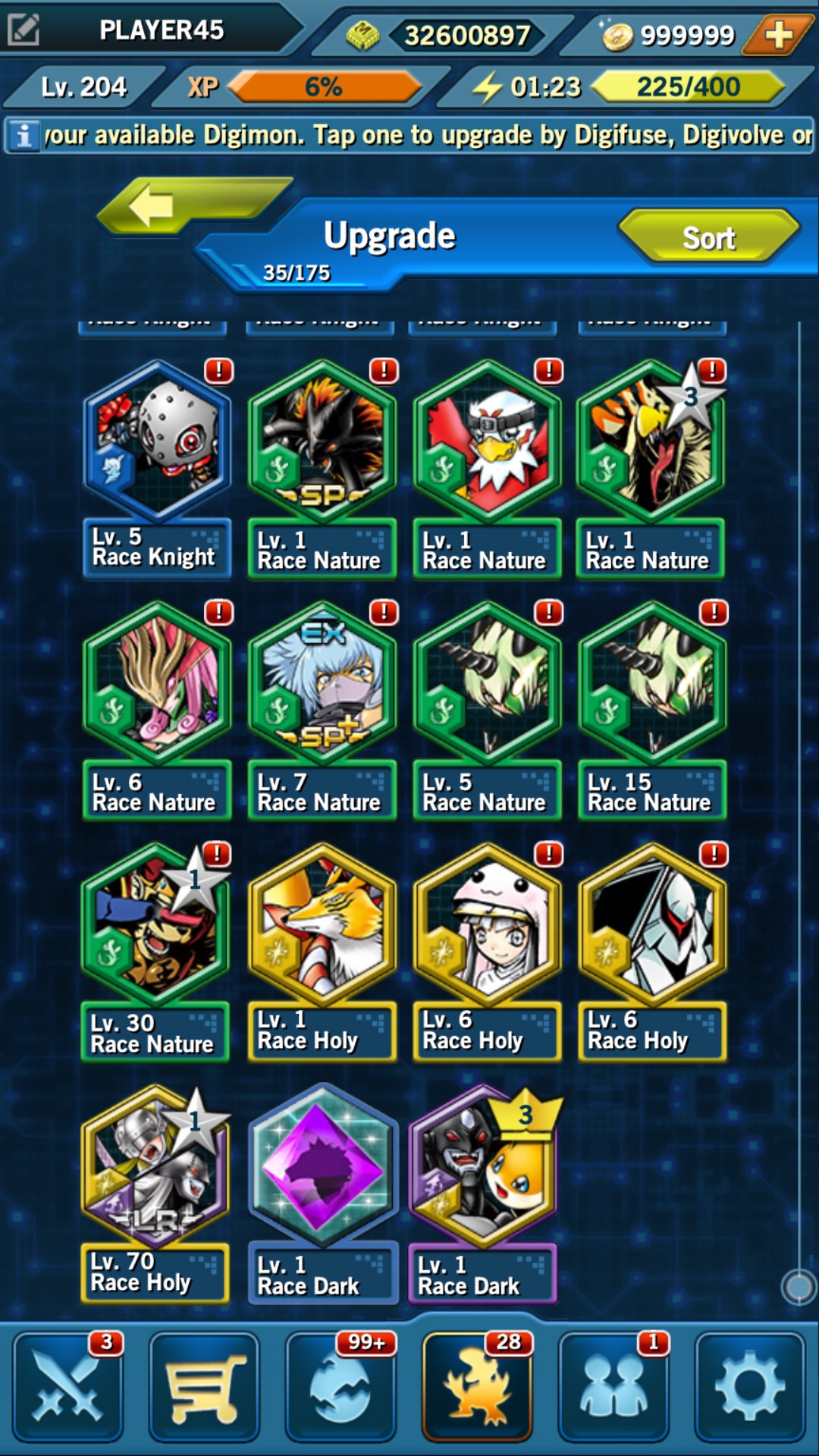Open the shop cart tab
The image size is (819, 1456).
[204, 1386]
